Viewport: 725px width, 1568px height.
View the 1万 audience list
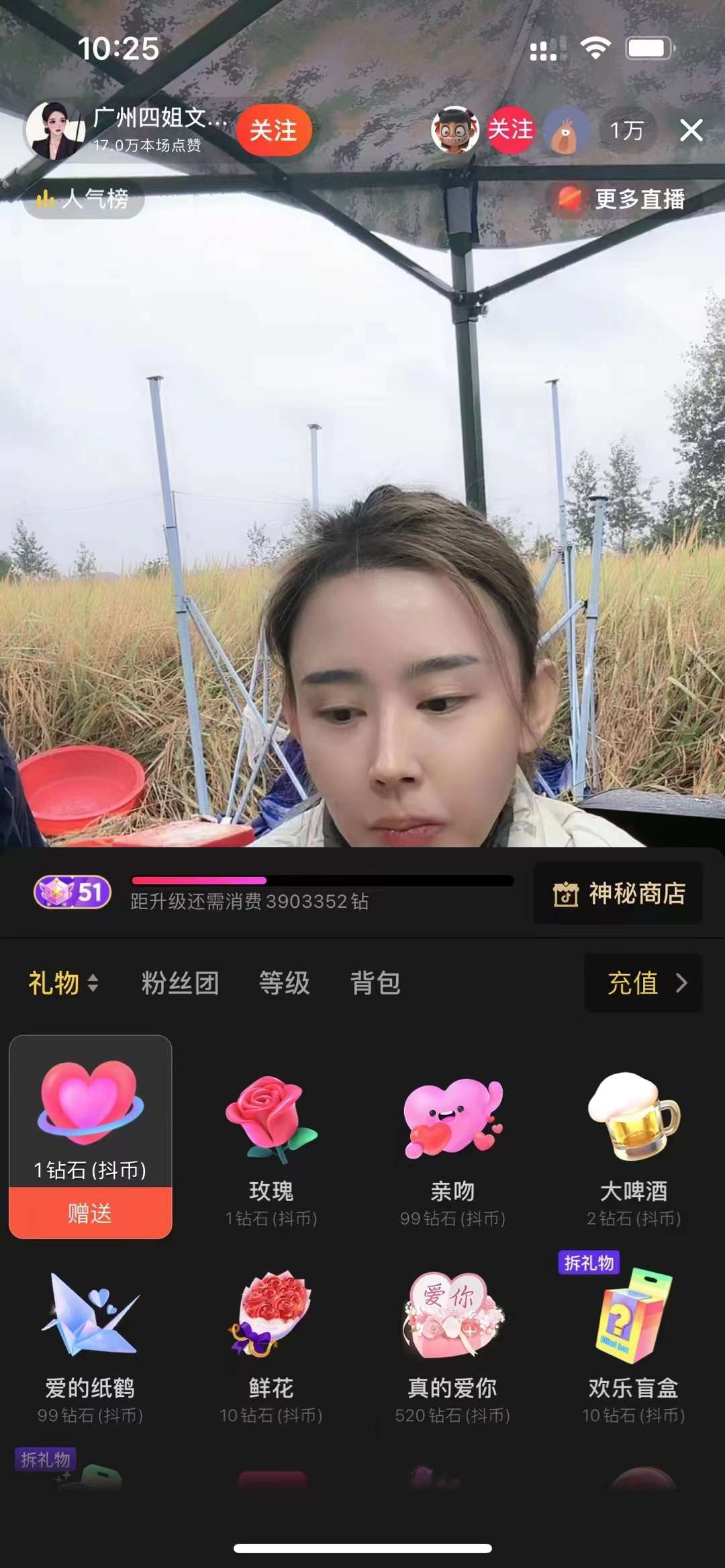click(x=626, y=130)
